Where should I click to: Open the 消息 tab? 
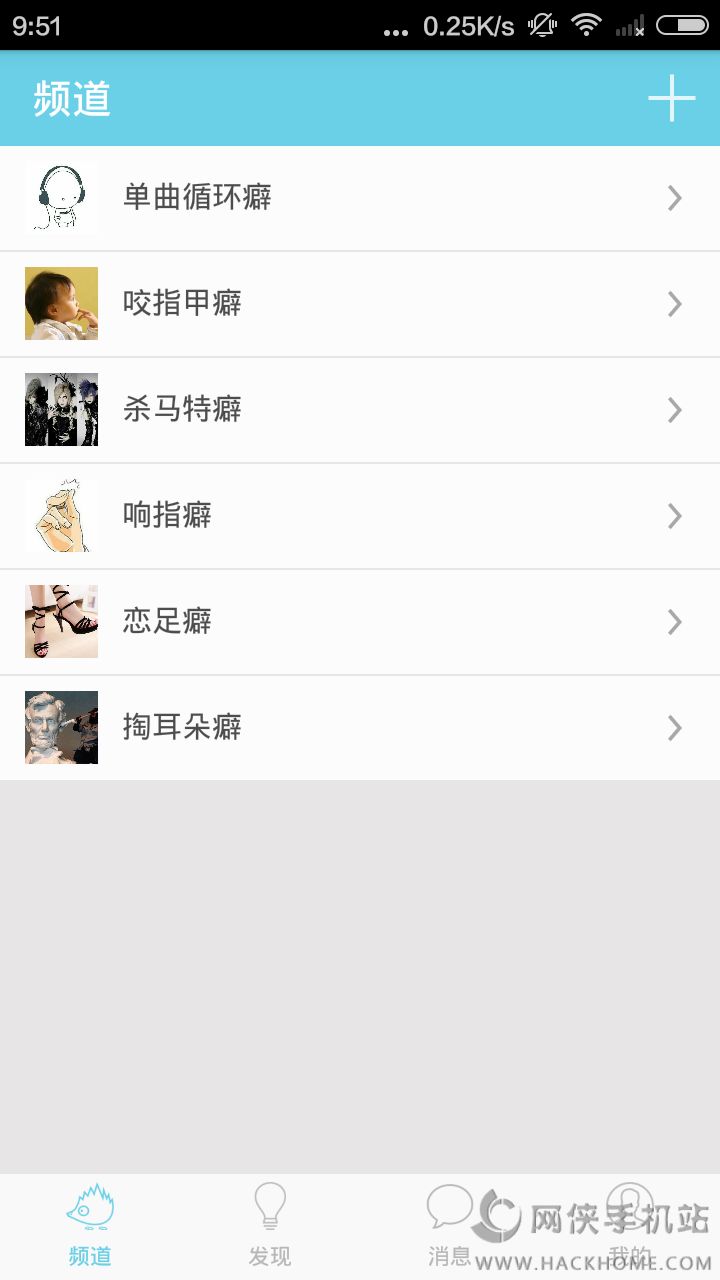(x=450, y=1226)
